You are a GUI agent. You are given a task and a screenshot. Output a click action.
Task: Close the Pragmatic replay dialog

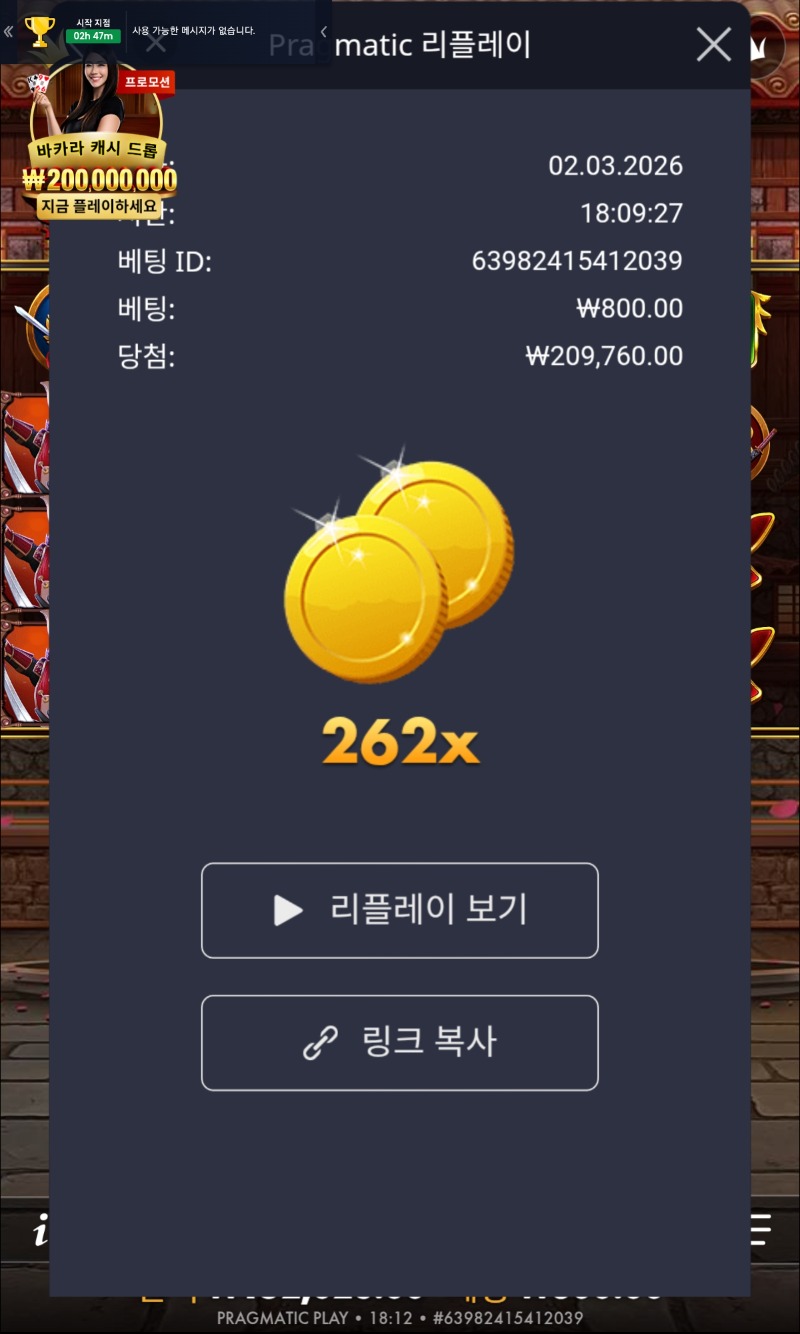tap(713, 45)
